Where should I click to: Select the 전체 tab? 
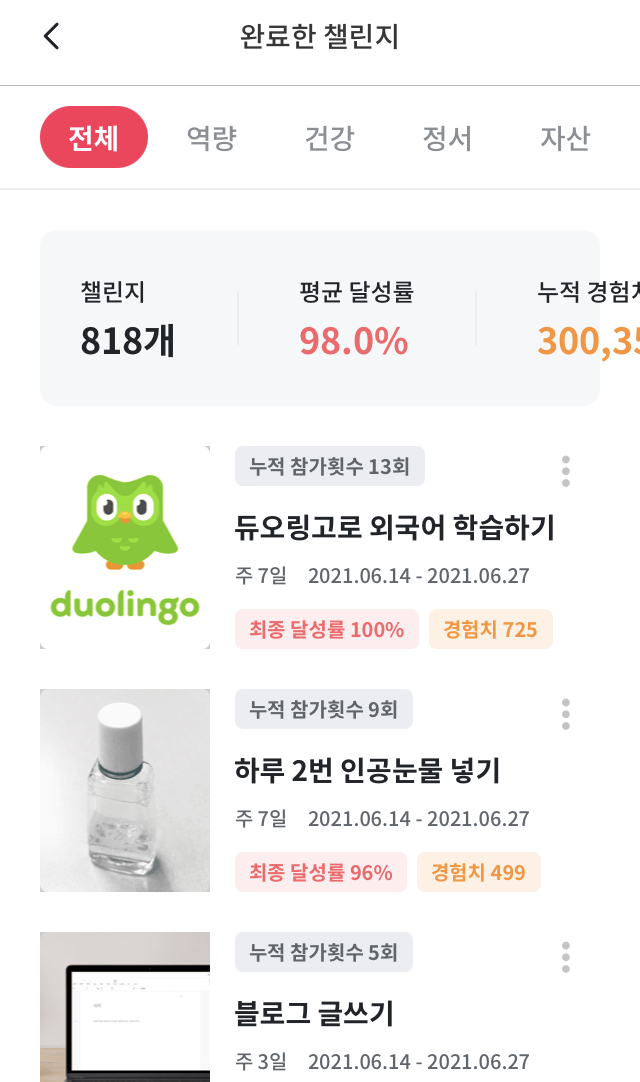[94, 137]
